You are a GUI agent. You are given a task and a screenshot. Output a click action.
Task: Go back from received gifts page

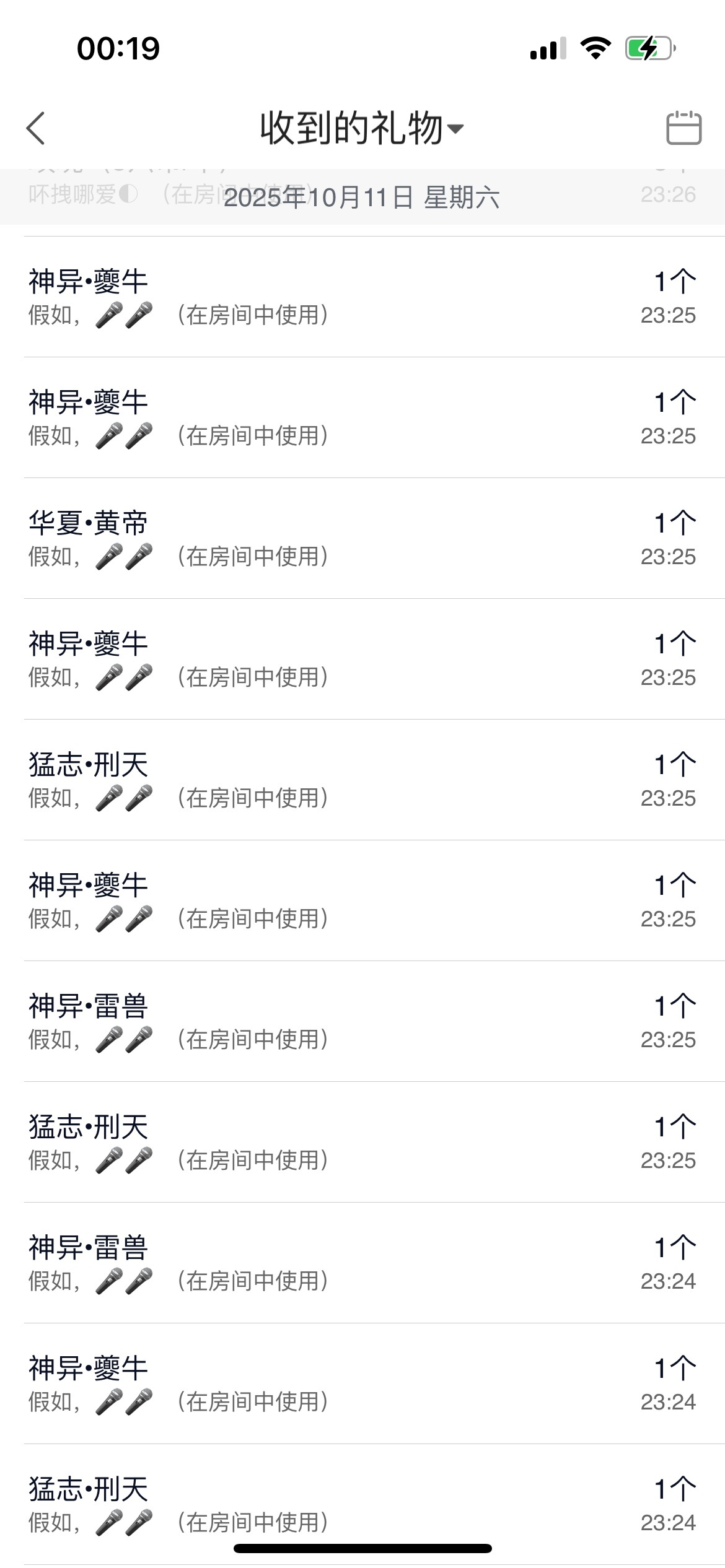click(36, 128)
